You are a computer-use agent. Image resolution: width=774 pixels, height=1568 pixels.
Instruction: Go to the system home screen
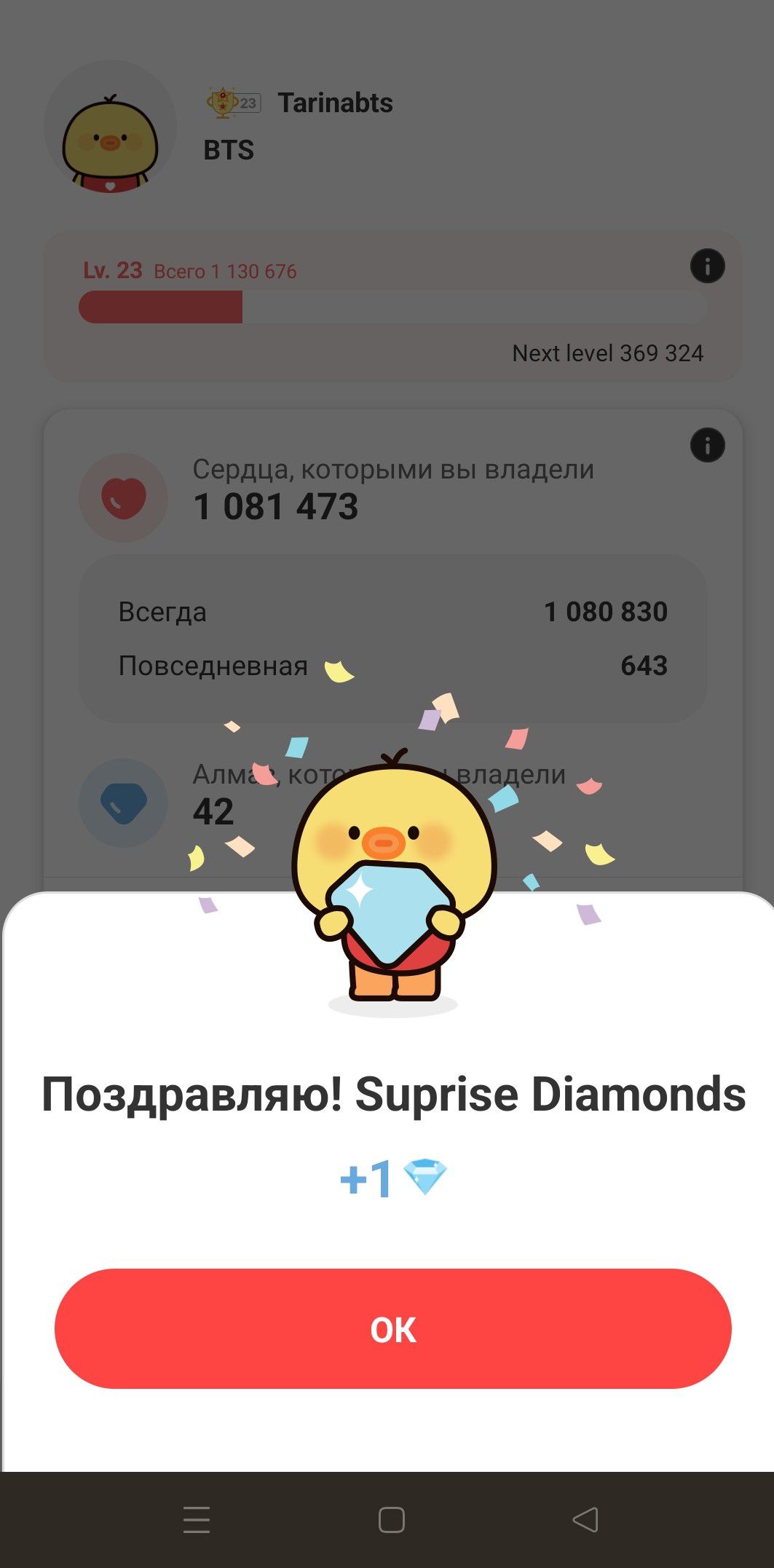[x=391, y=1520]
